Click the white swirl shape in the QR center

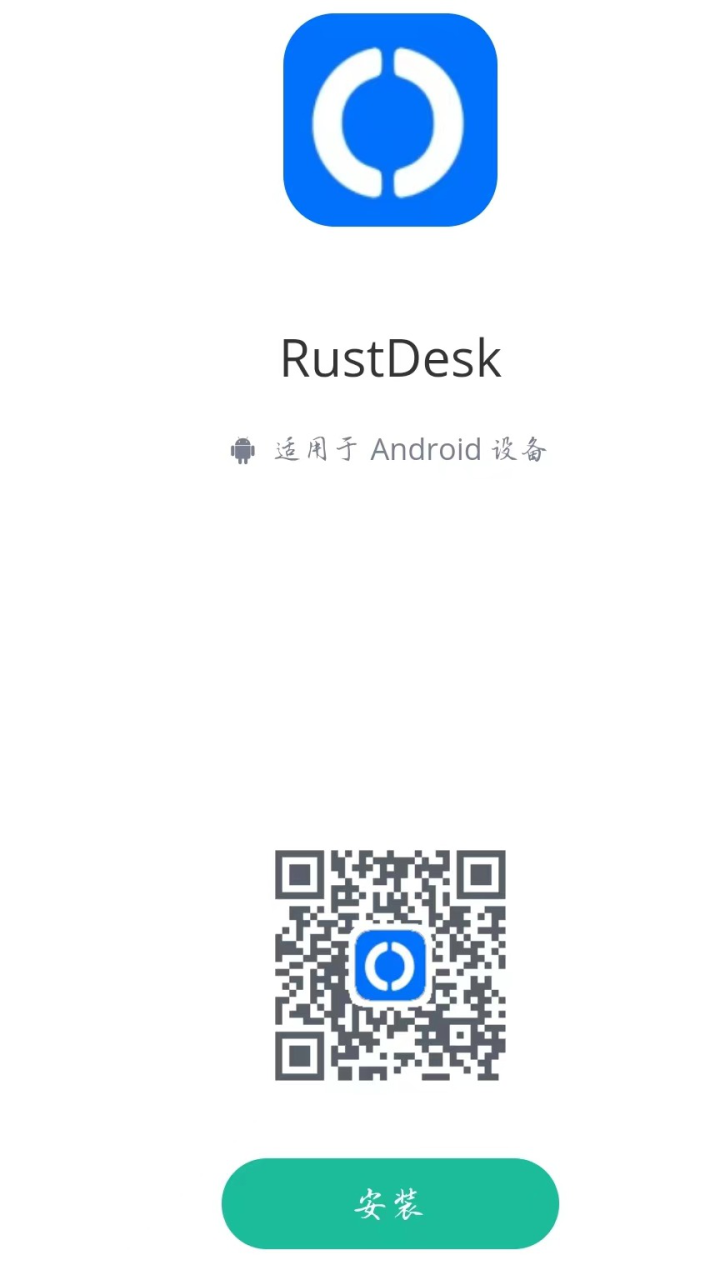click(x=390, y=965)
